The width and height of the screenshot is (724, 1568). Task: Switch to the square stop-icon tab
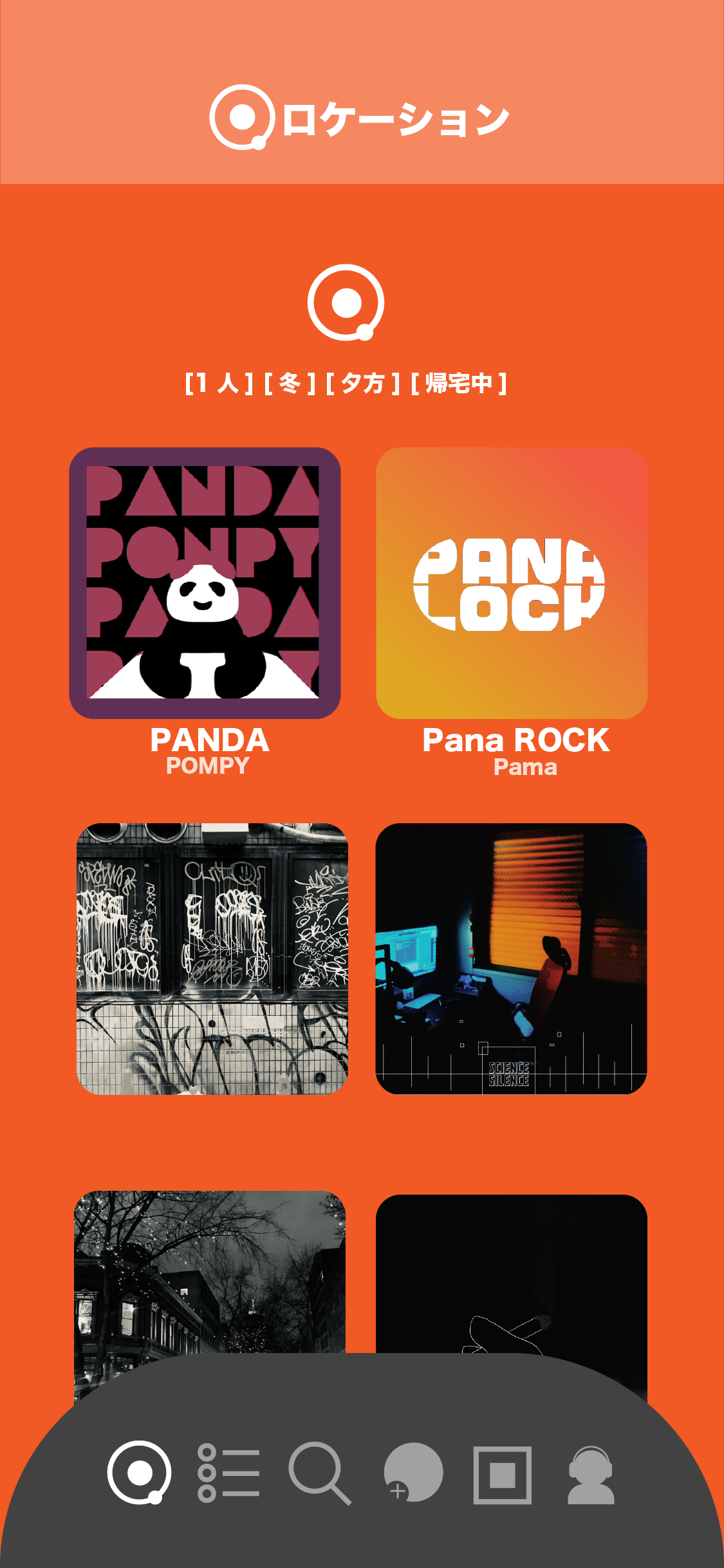point(503,1475)
